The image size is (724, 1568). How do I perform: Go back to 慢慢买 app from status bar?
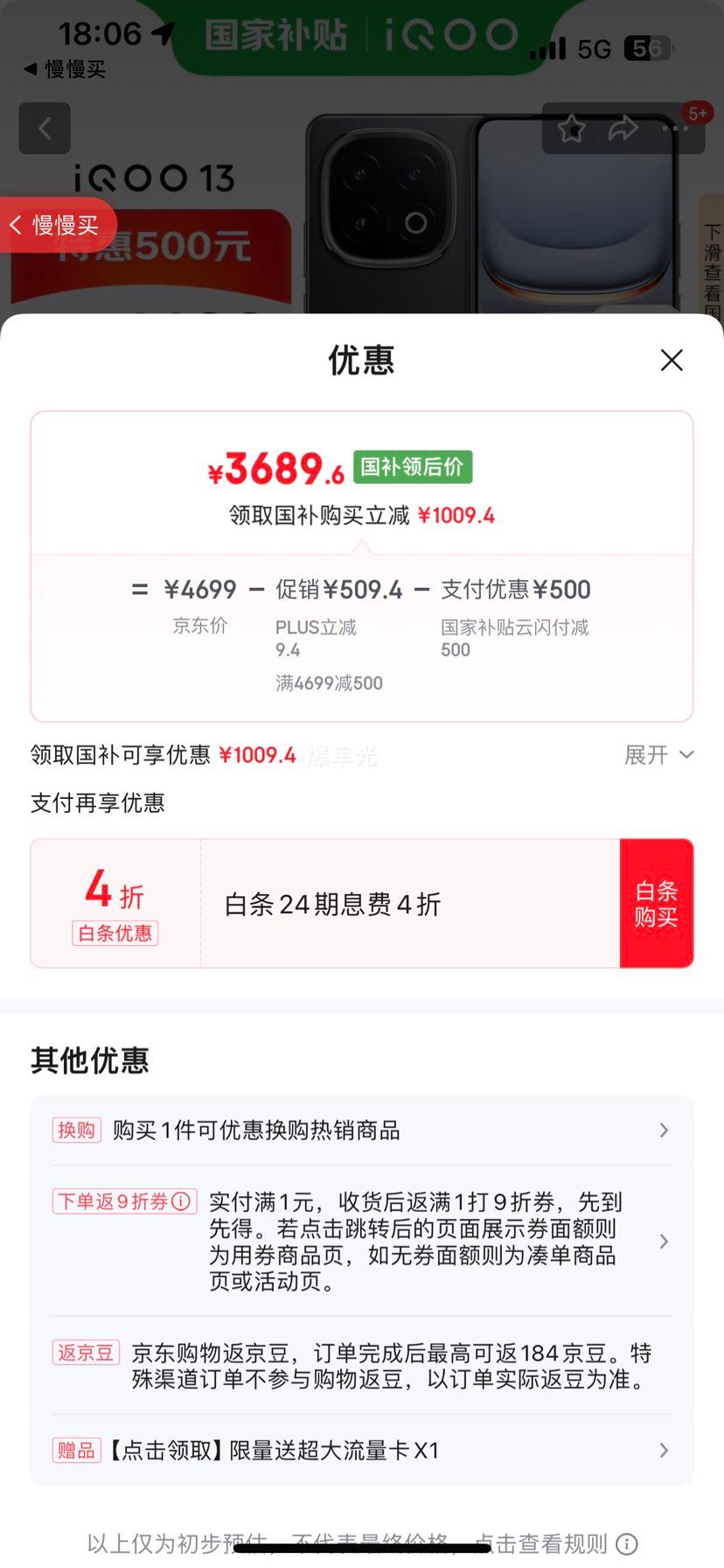[65, 70]
